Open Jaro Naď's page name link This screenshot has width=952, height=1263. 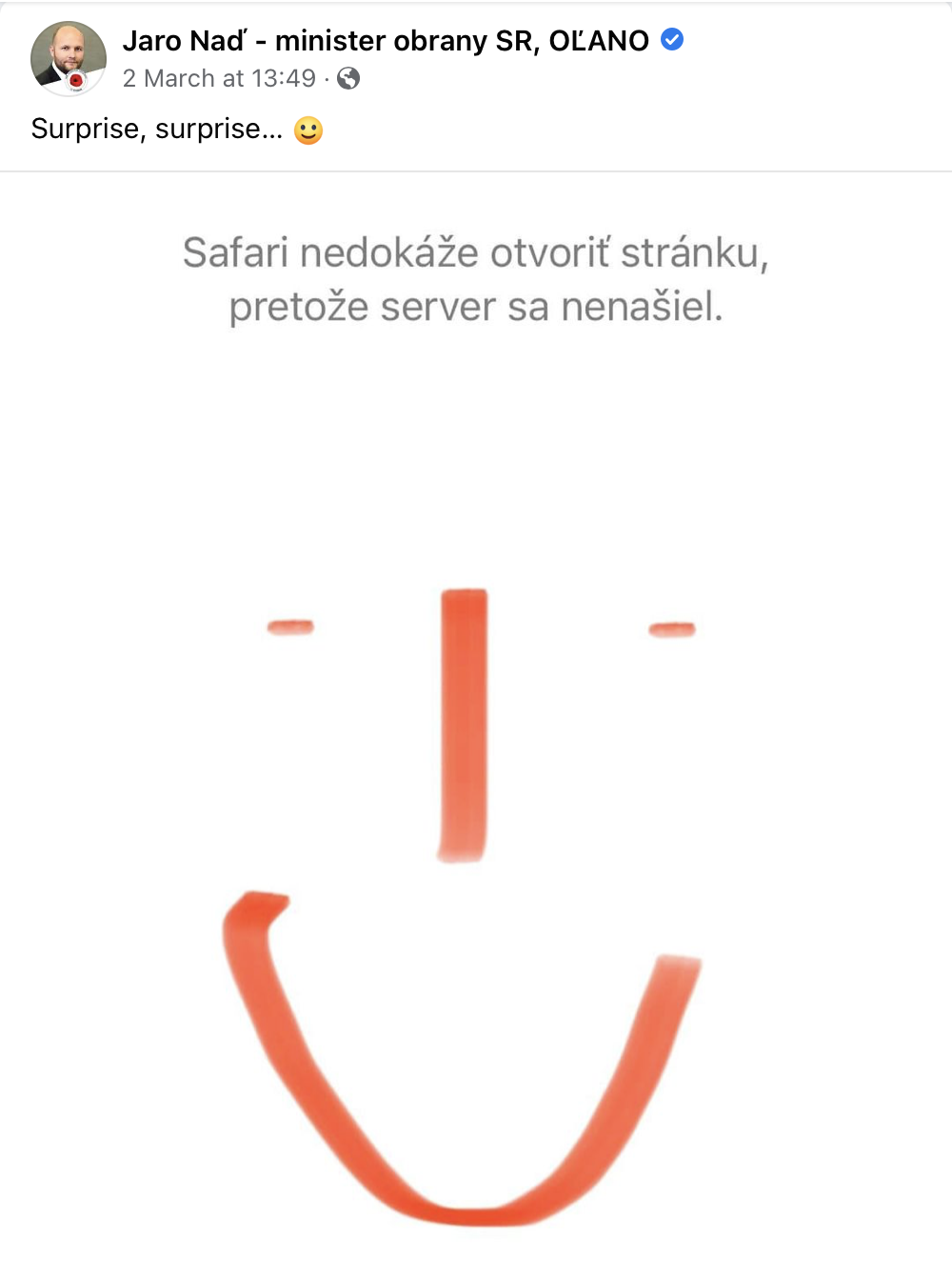[386, 41]
